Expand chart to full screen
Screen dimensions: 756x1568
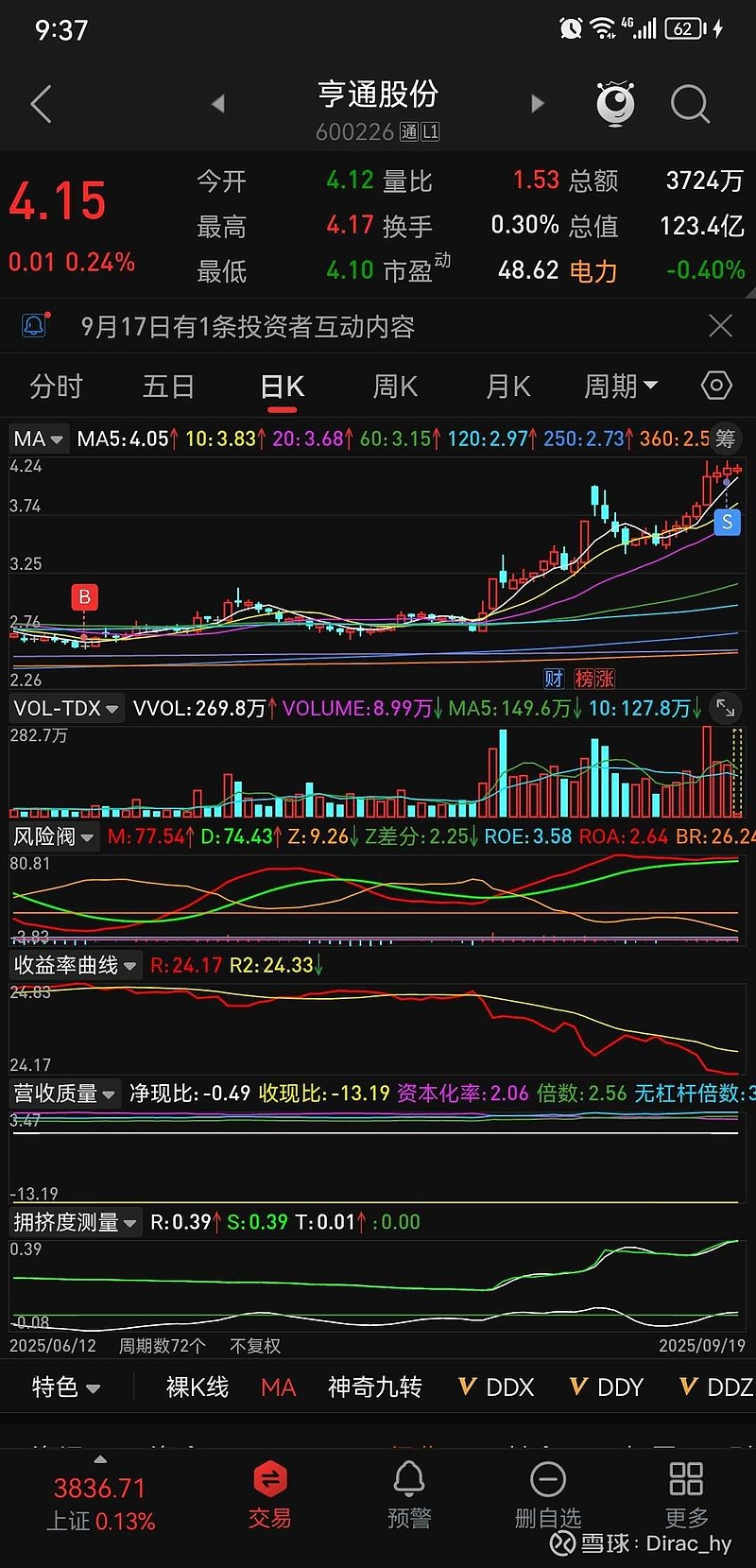[725, 708]
